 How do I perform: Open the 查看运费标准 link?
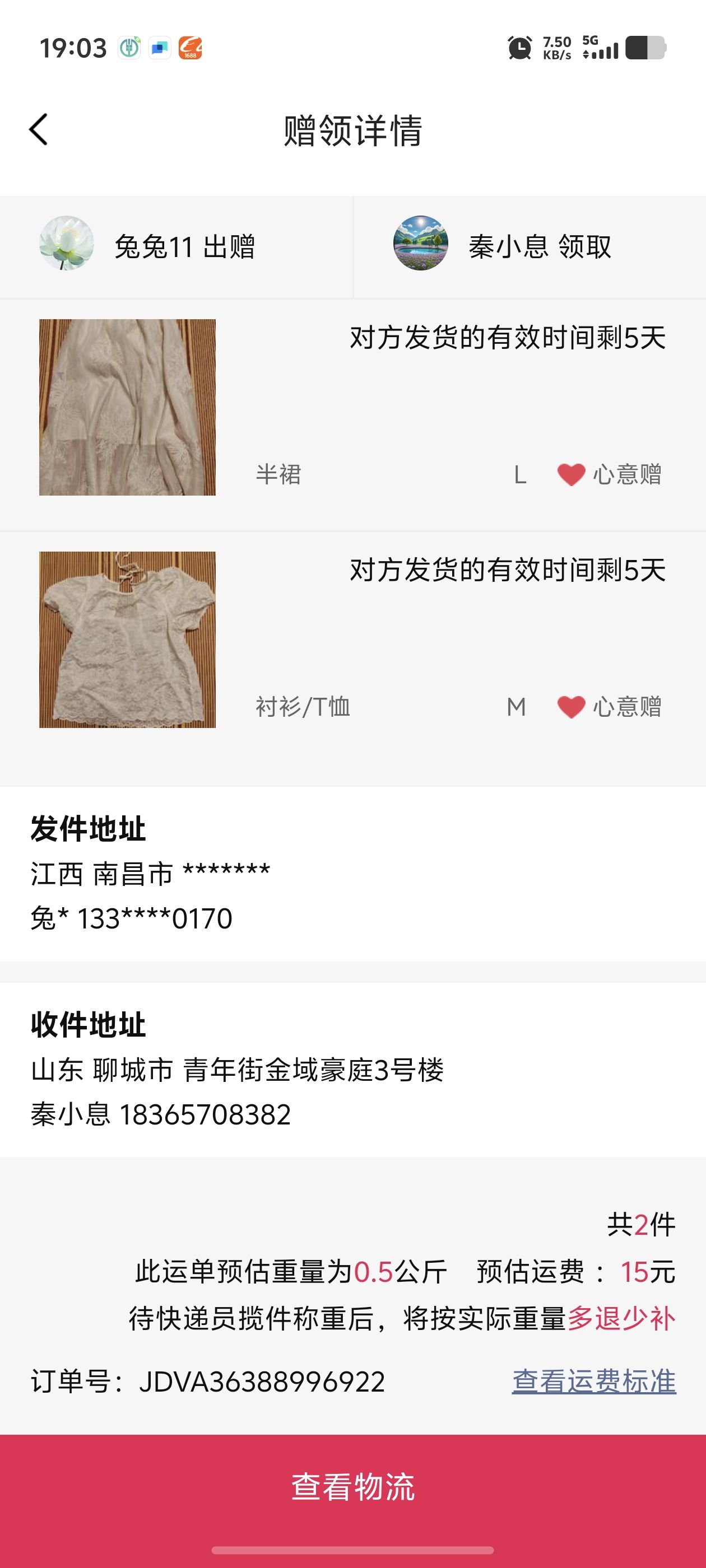[x=594, y=1381]
